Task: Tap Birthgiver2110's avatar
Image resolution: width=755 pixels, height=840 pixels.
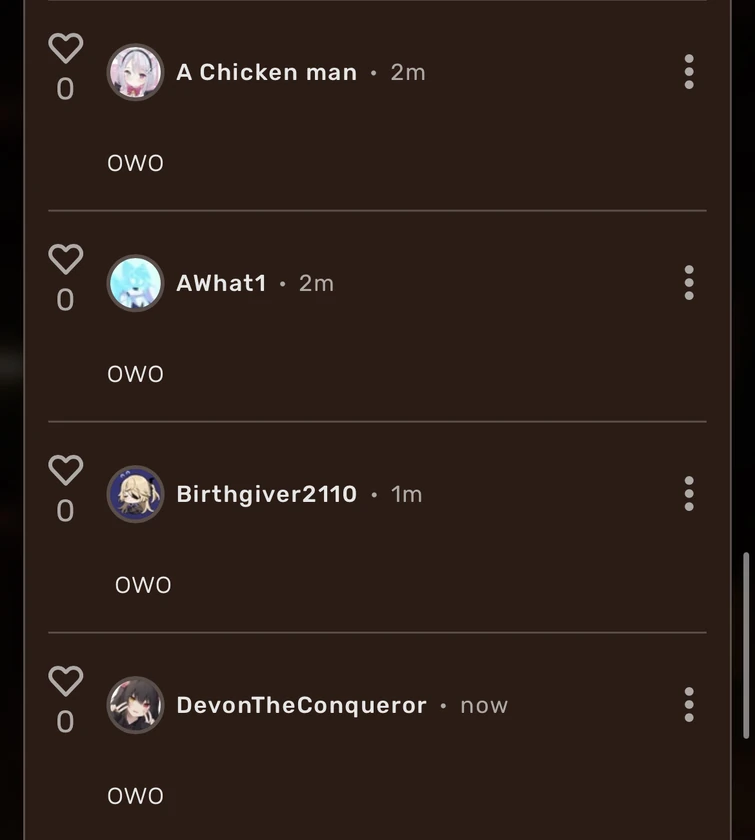Action: point(135,494)
